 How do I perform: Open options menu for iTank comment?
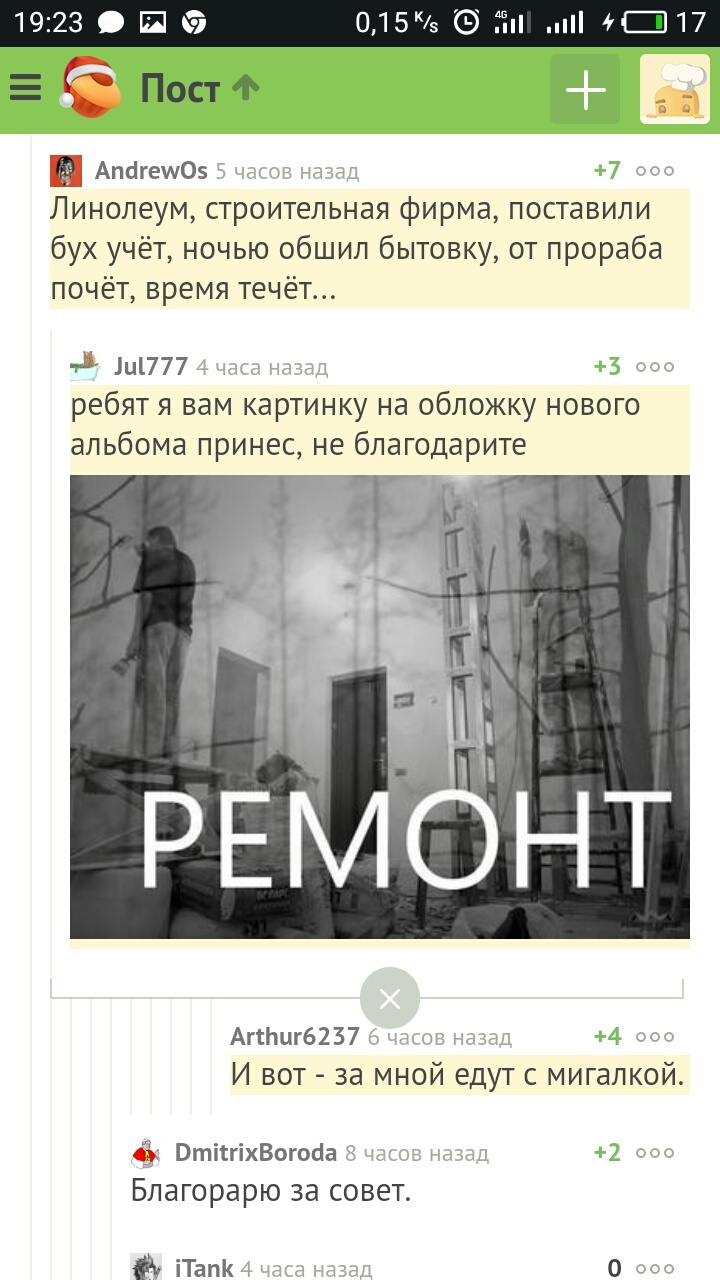coord(655,1268)
